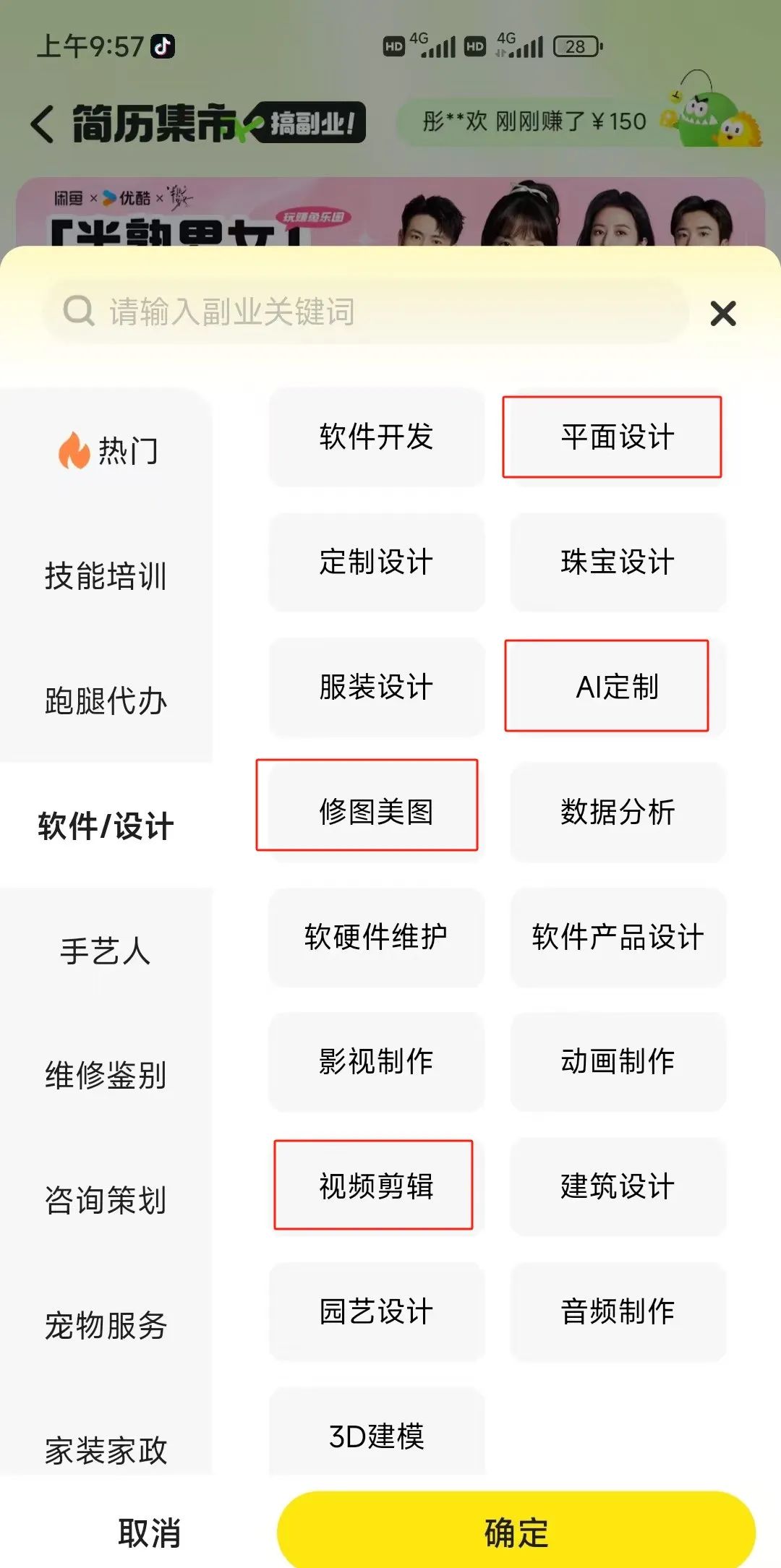The width and height of the screenshot is (781, 1568).
Task: Select the 宠物服务 category
Action: pos(106,1325)
